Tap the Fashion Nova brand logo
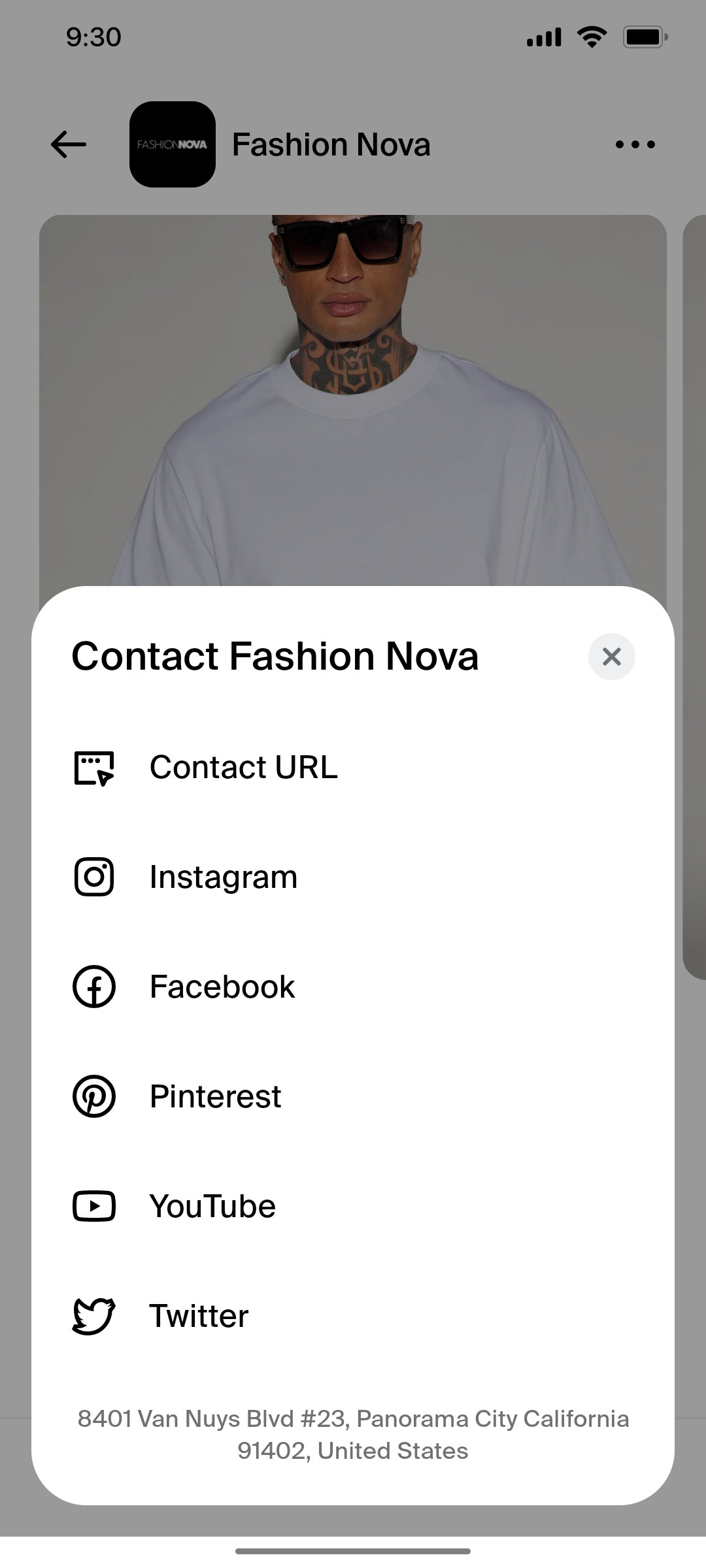 (x=173, y=144)
